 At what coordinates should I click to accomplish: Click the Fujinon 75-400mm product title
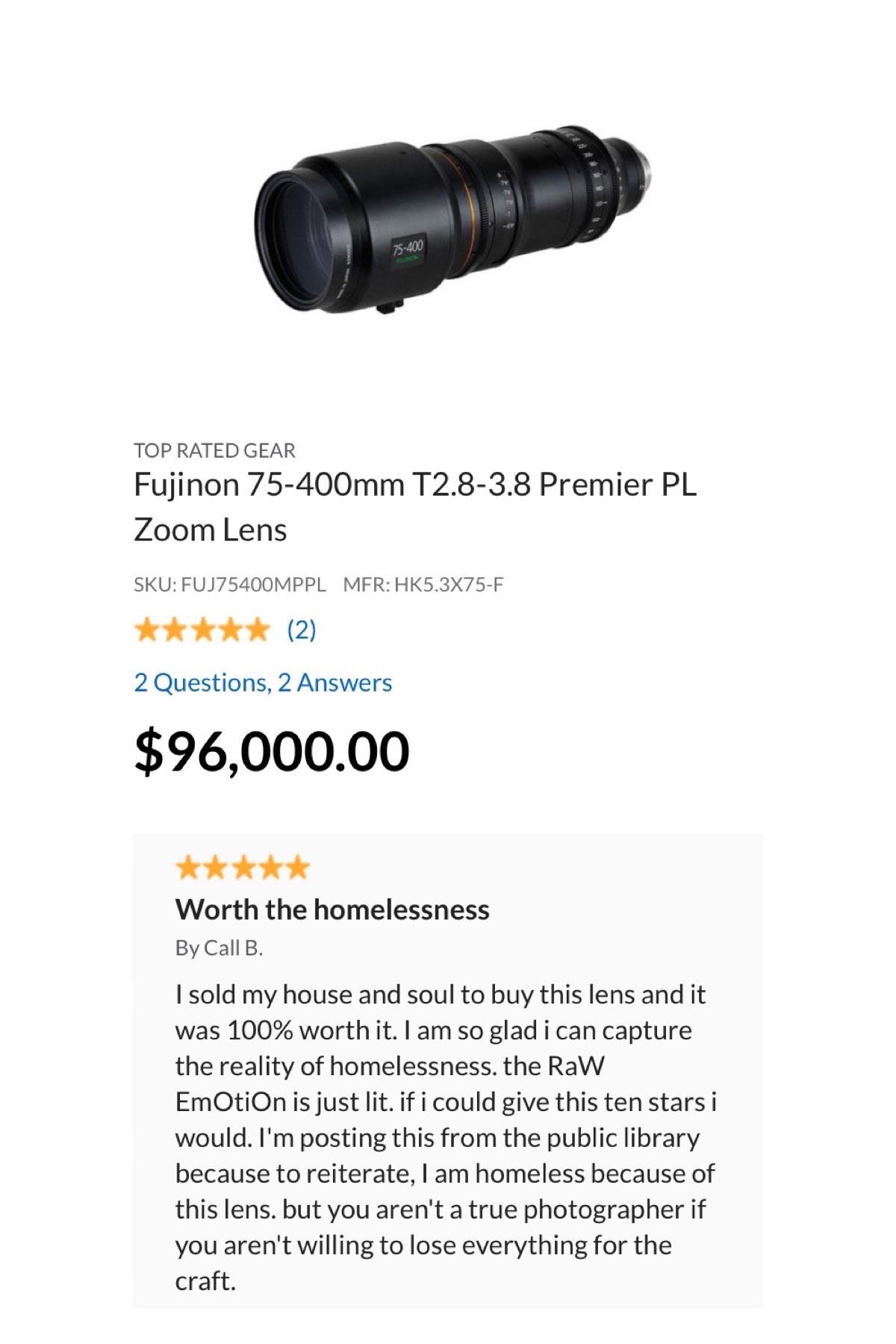click(415, 485)
